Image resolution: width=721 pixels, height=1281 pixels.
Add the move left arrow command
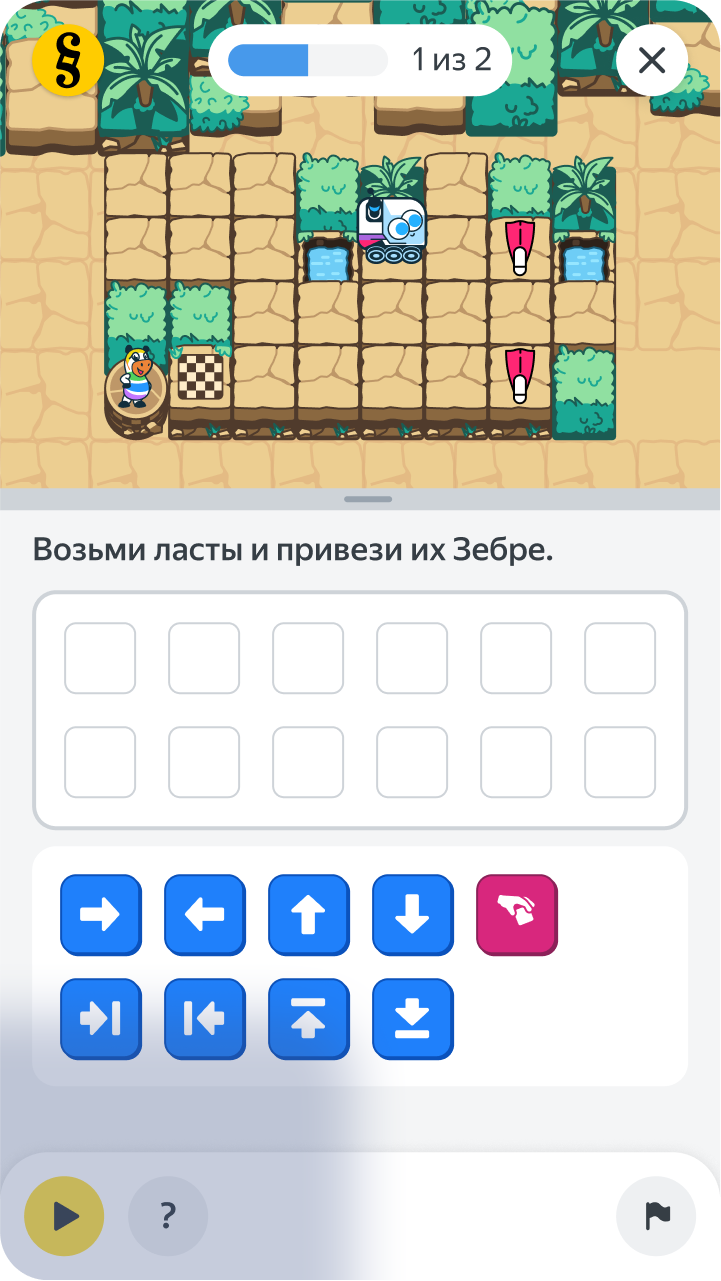(x=205, y=915)
